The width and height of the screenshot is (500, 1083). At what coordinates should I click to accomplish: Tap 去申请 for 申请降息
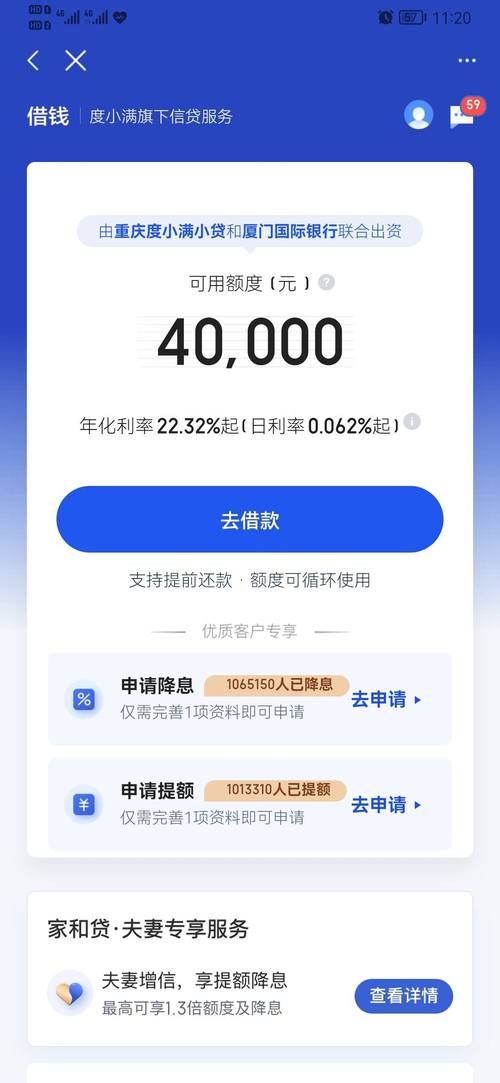386,700
